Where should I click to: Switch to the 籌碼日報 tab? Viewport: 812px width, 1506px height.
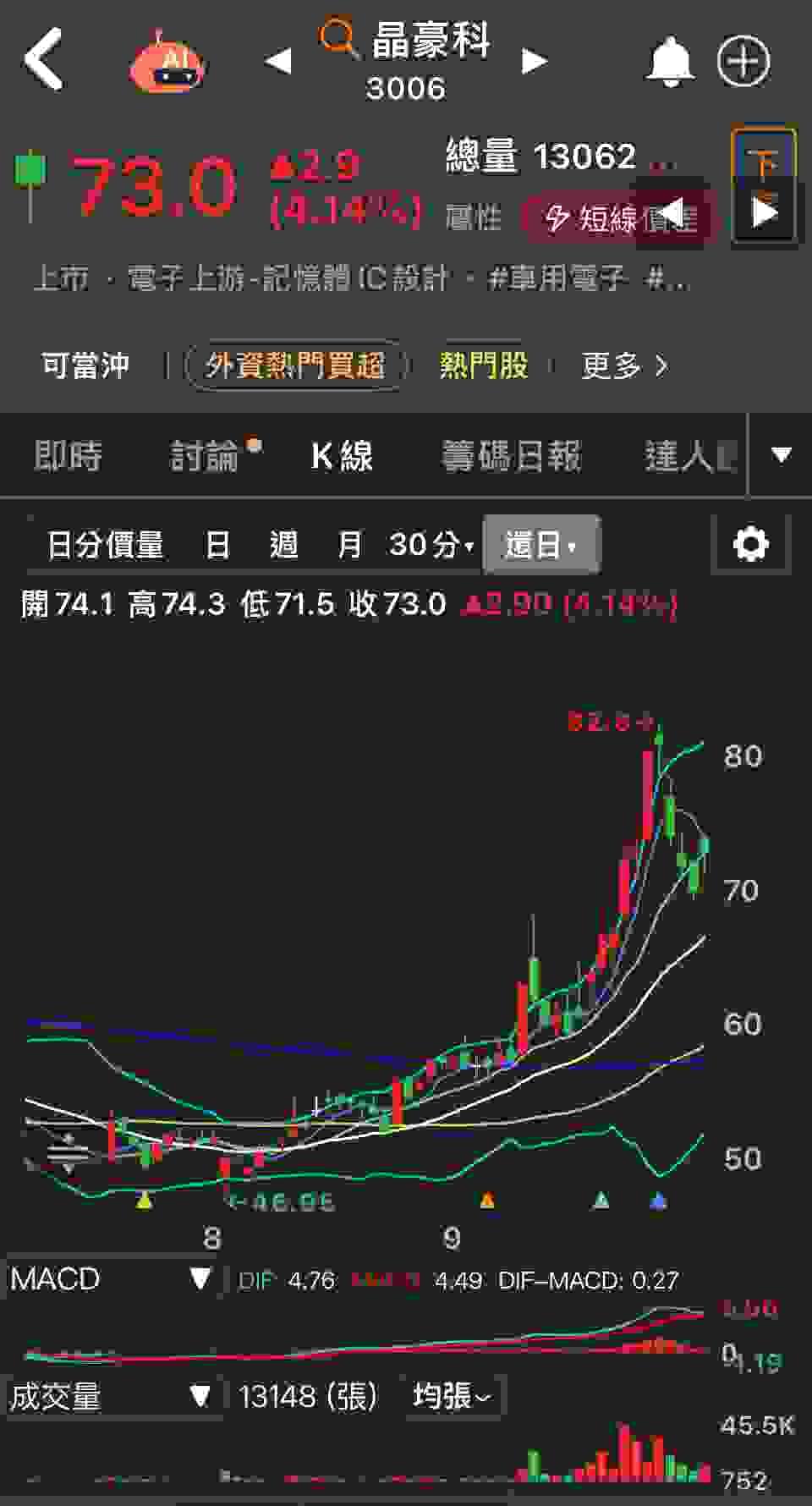click(511, 456)
